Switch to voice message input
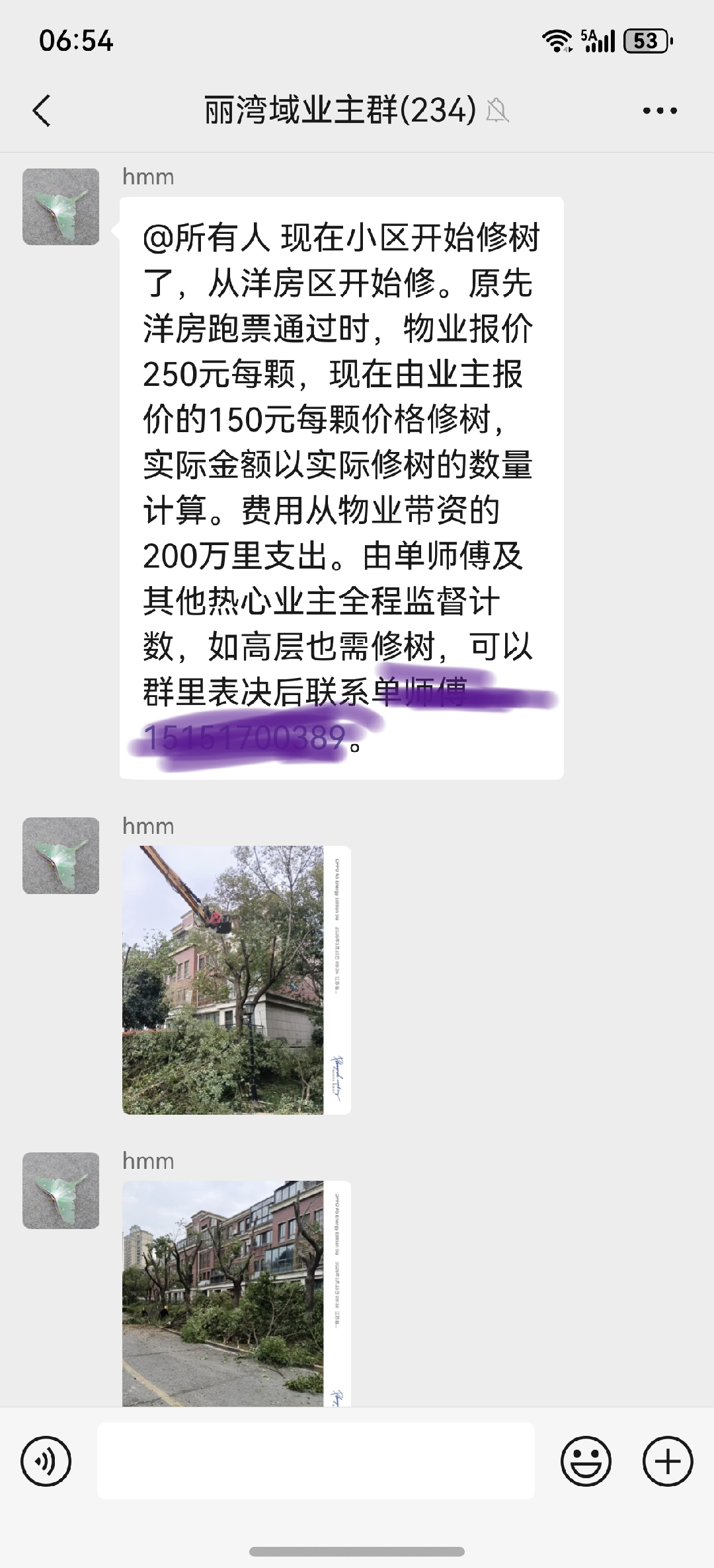Viewport: 714px width, 1568px height. (46, 1460)
